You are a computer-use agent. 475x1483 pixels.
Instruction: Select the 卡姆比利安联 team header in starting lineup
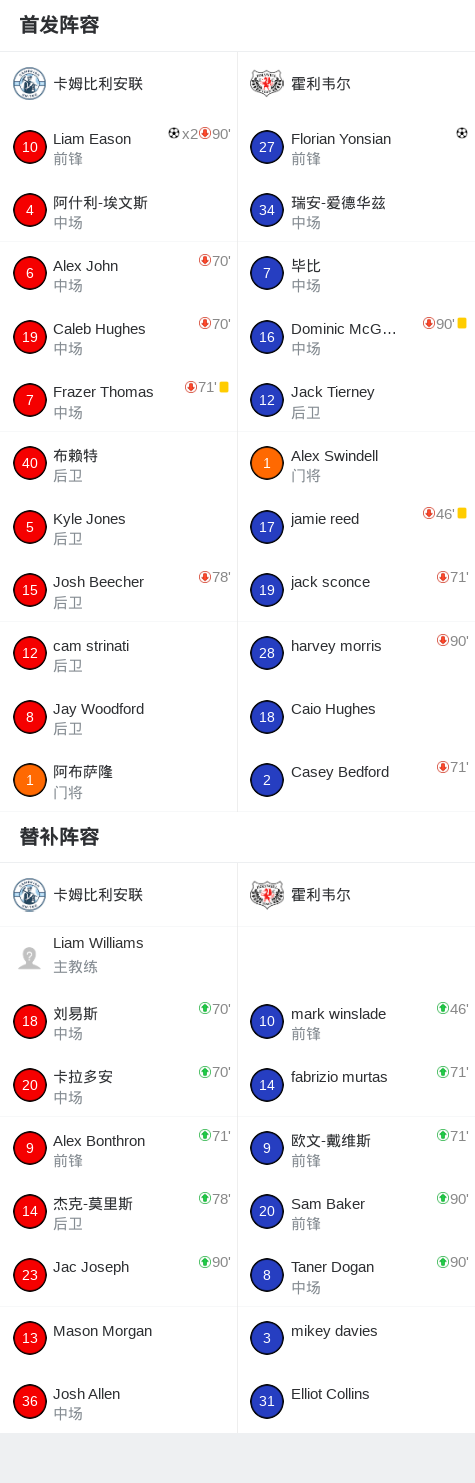pyautogui.click(x=118, y=83)
